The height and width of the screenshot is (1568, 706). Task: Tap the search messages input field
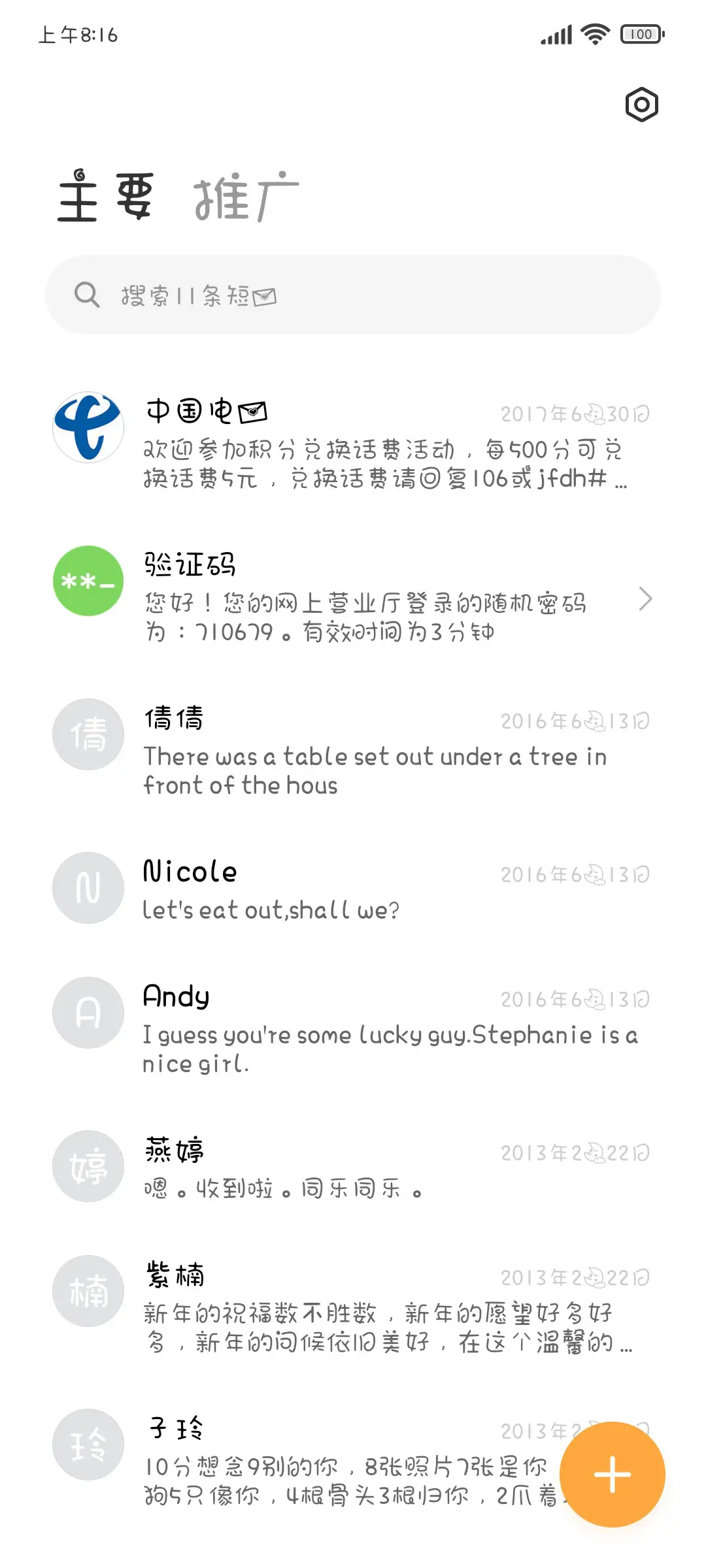coord(353,294)
